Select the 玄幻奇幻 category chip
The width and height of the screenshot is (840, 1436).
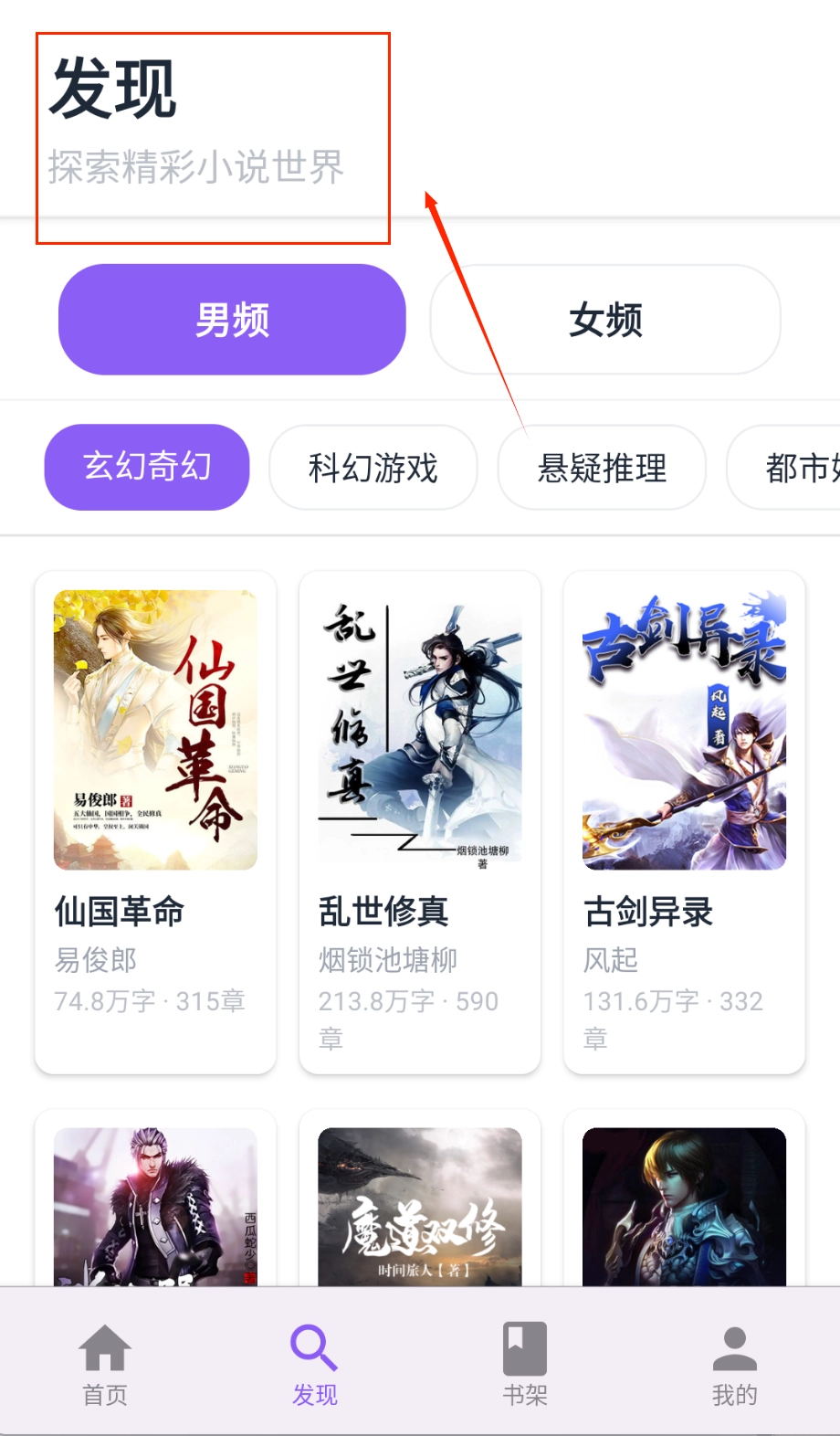click(x=147, y=467)
